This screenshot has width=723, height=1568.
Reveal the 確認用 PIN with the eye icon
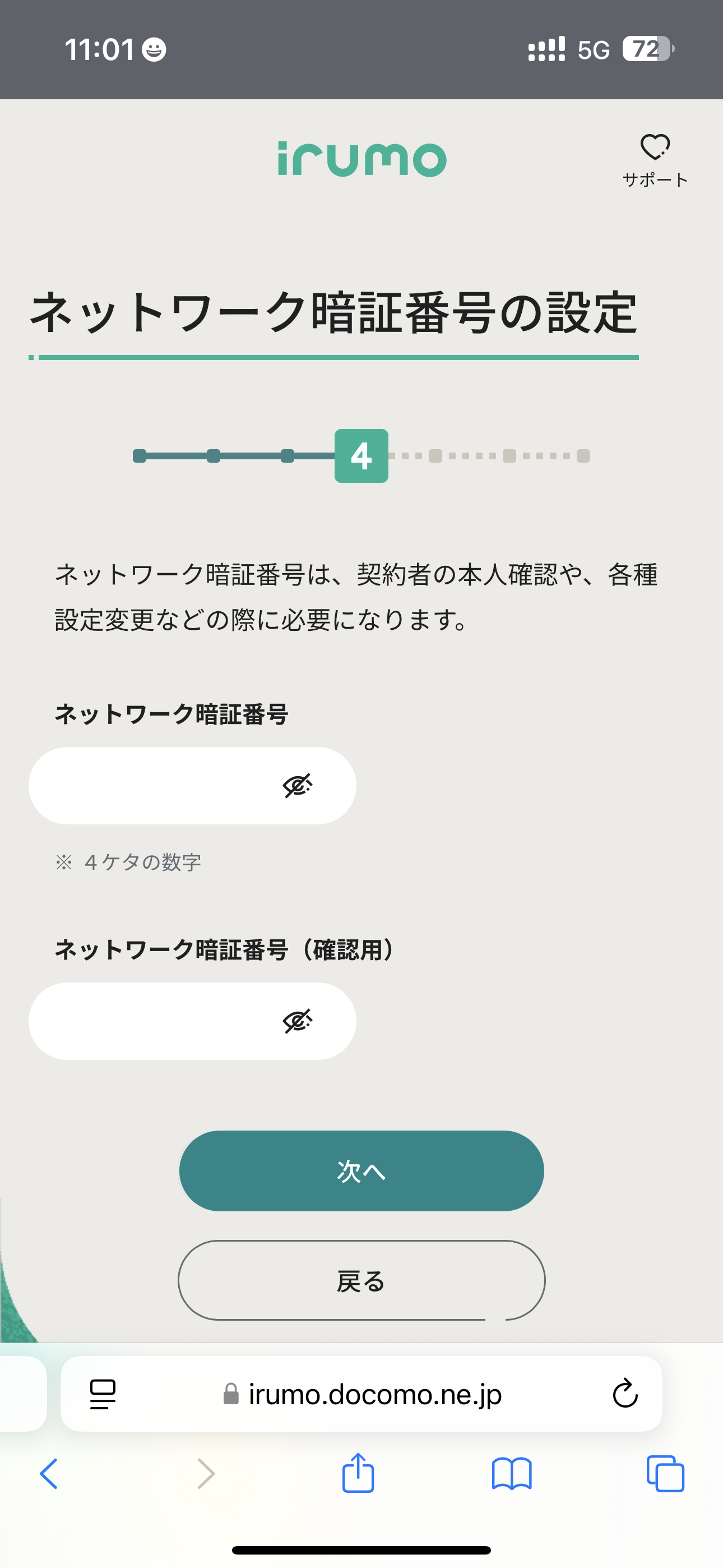pos(298,1021)
